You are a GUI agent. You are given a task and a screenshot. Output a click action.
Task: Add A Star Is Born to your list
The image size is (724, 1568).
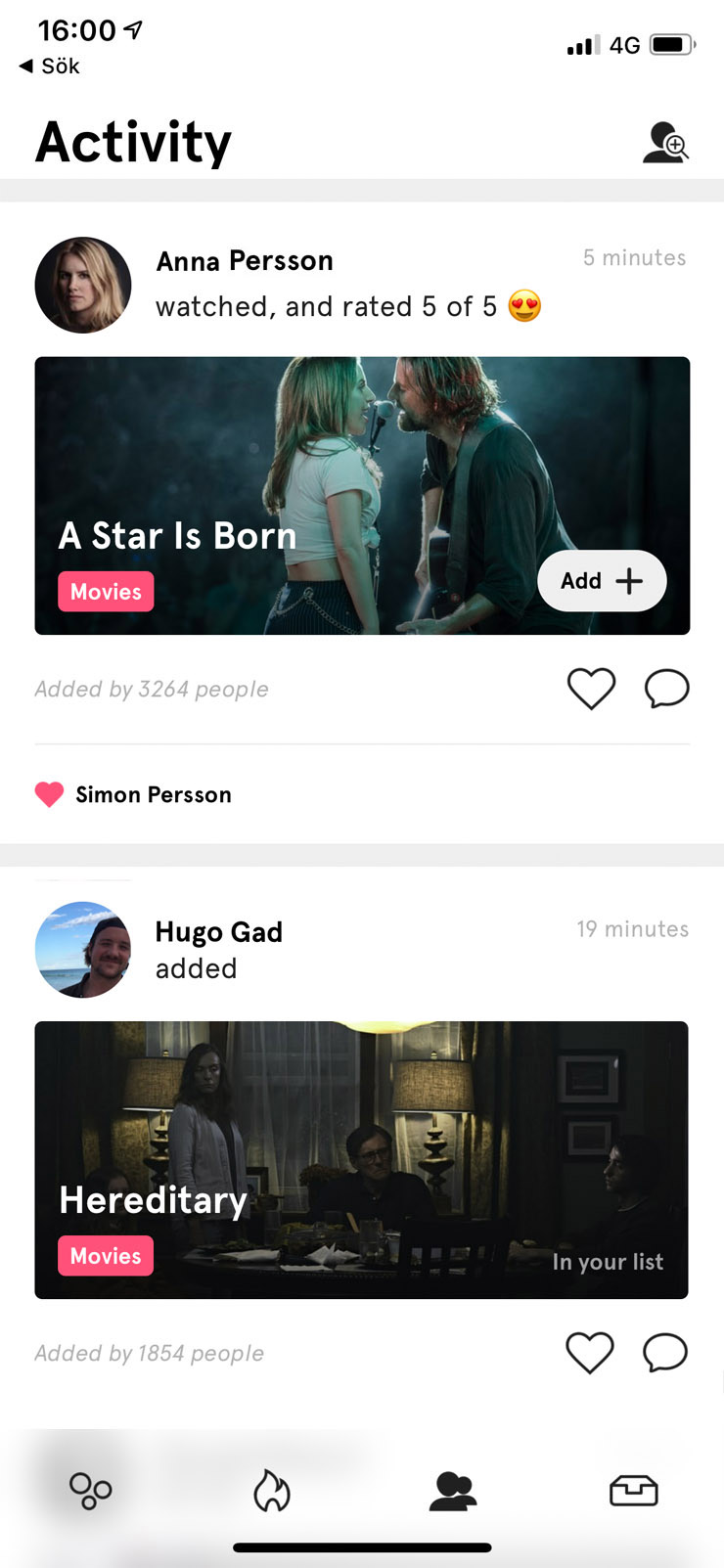click(x=602, y=581)
